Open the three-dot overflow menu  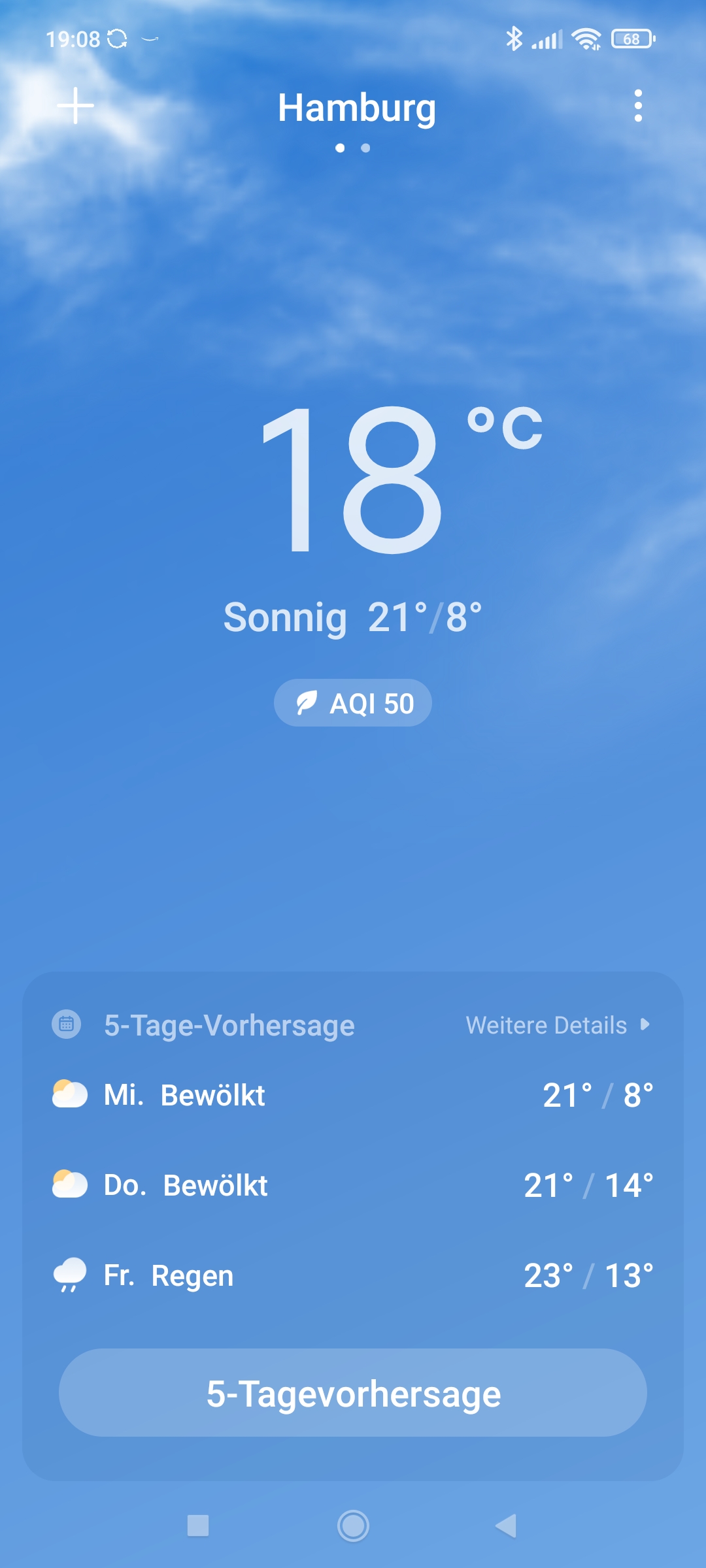click(x=638, y=106)
